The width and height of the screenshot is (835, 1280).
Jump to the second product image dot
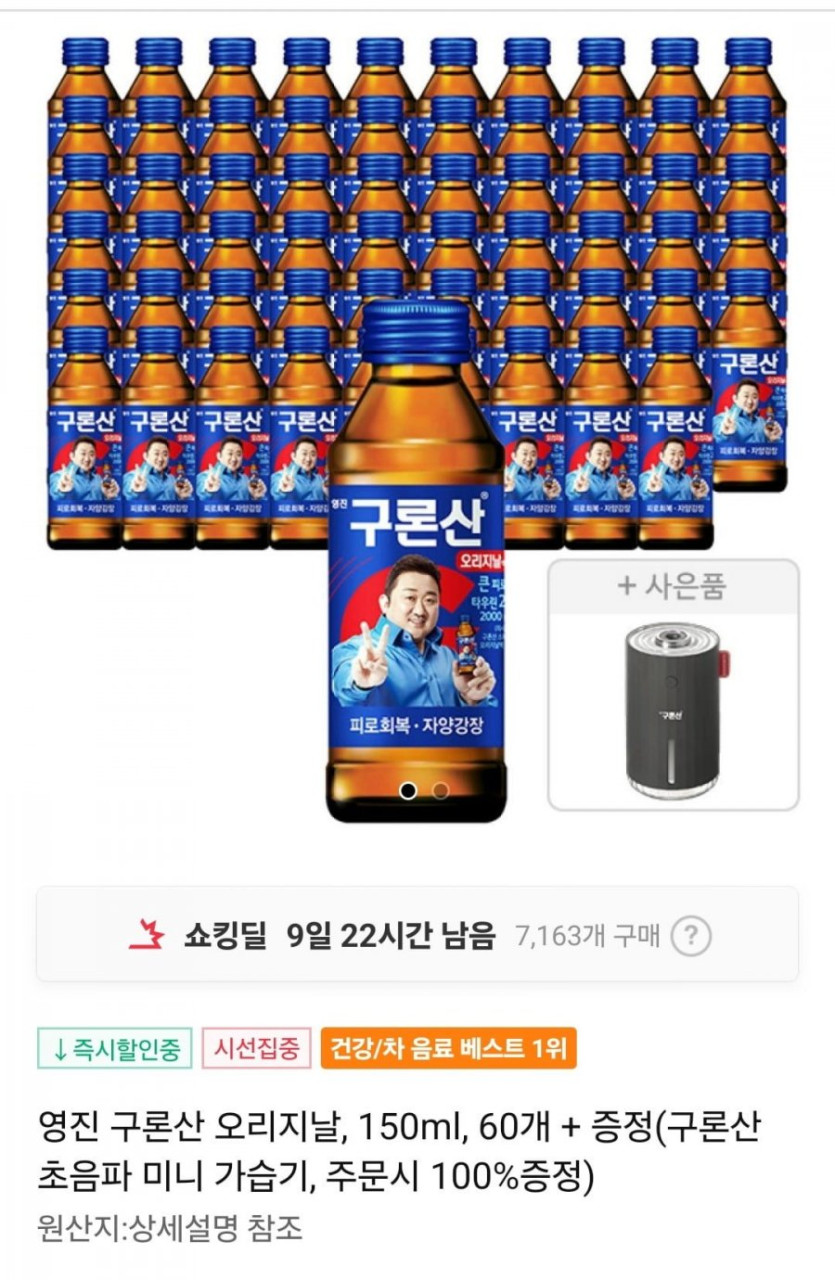point(440,790)
